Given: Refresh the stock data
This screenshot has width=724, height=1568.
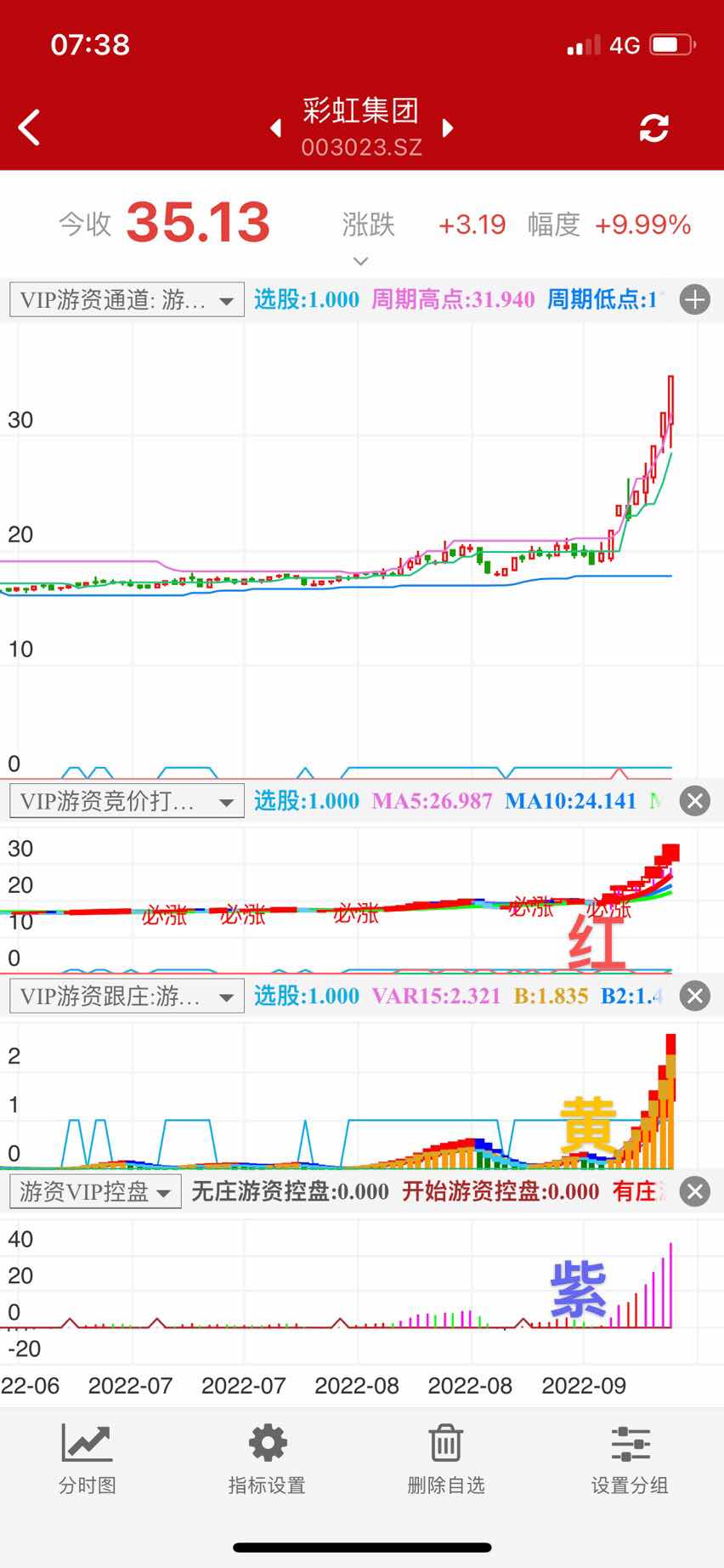Looking at the screenshot, I should [x=653, y=128].
